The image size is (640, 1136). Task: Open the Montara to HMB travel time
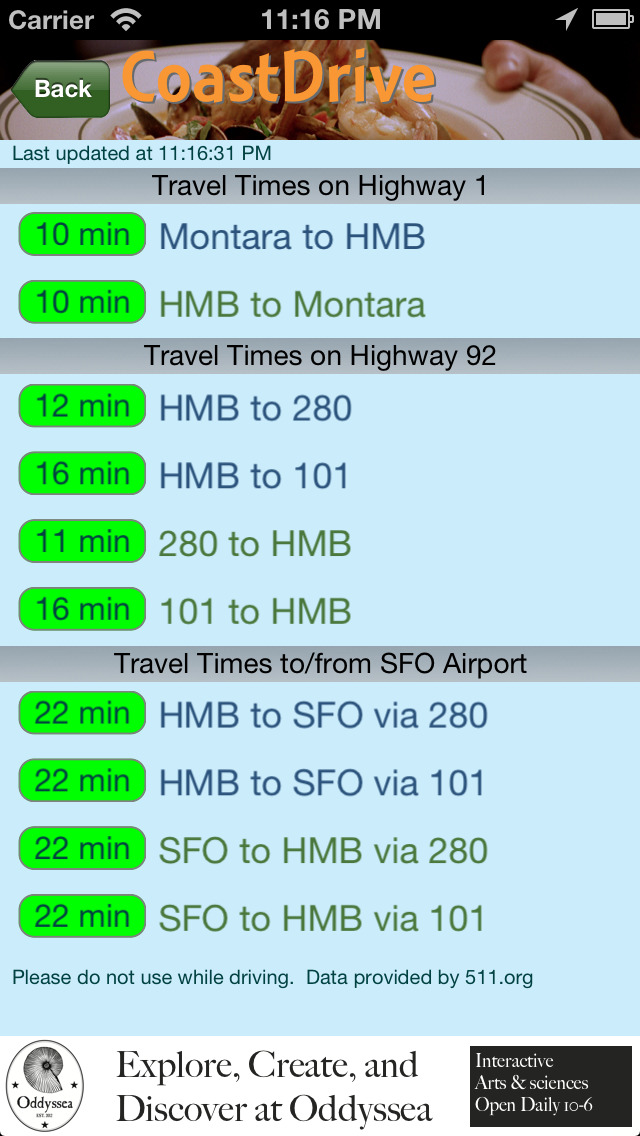coord(320,236)
